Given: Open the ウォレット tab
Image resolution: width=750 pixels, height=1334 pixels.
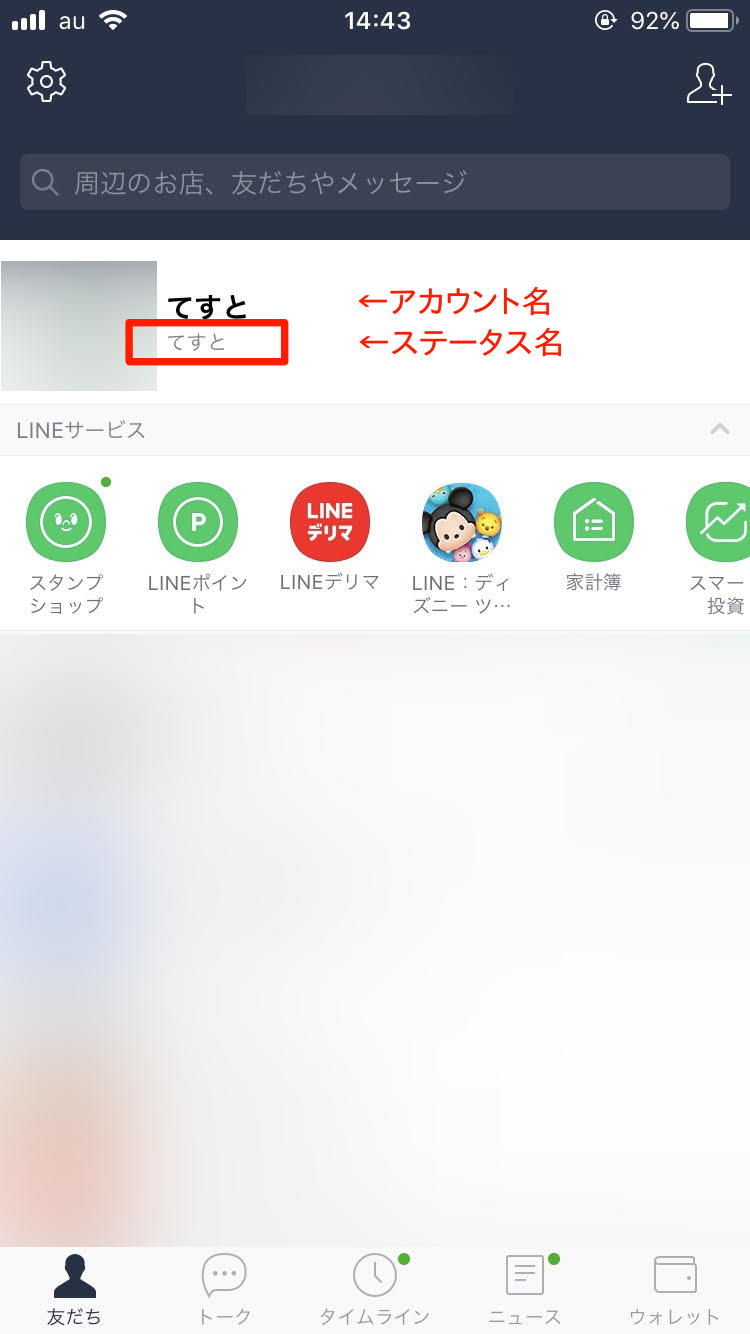Looking at the screenshot, I should click(675, 1290).
